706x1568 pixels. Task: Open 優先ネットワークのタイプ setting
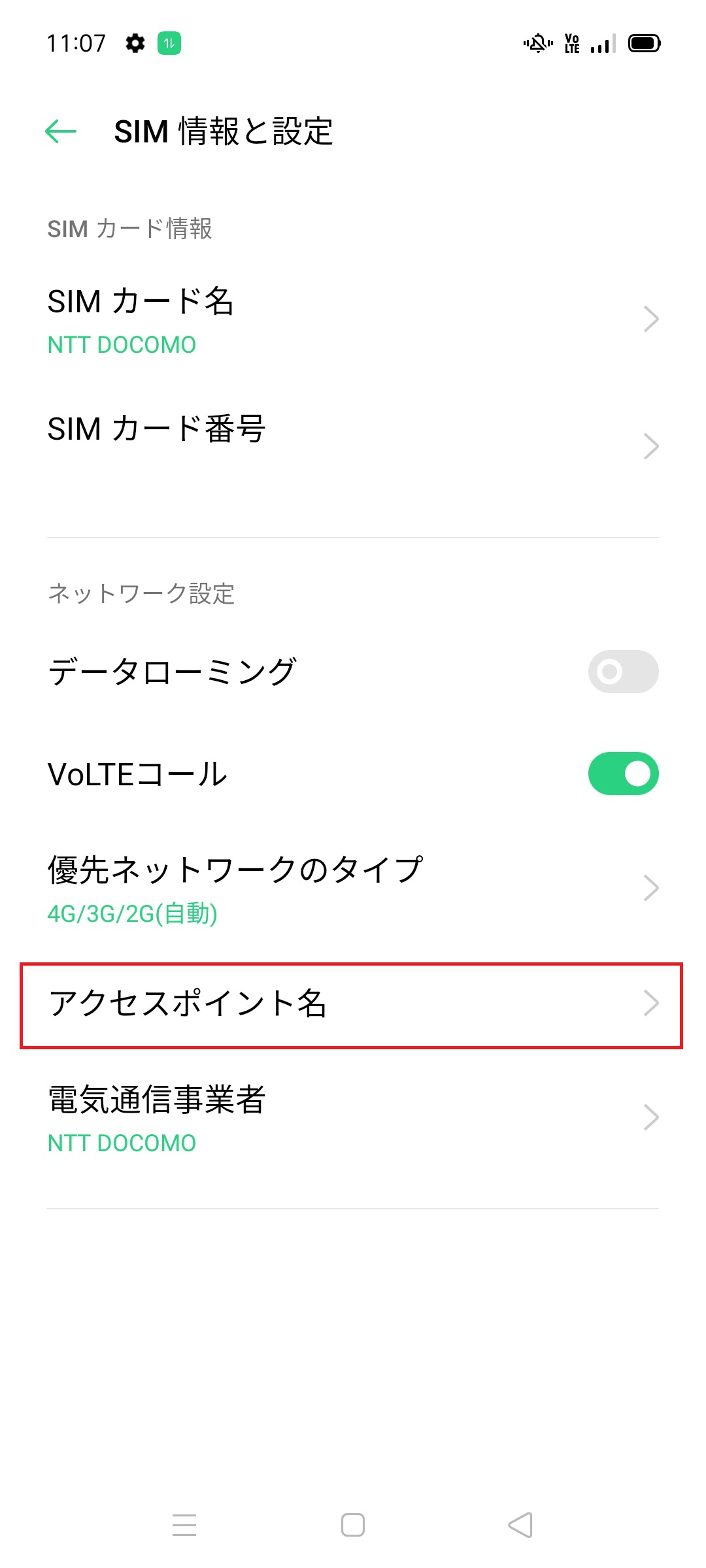[353, 889]
